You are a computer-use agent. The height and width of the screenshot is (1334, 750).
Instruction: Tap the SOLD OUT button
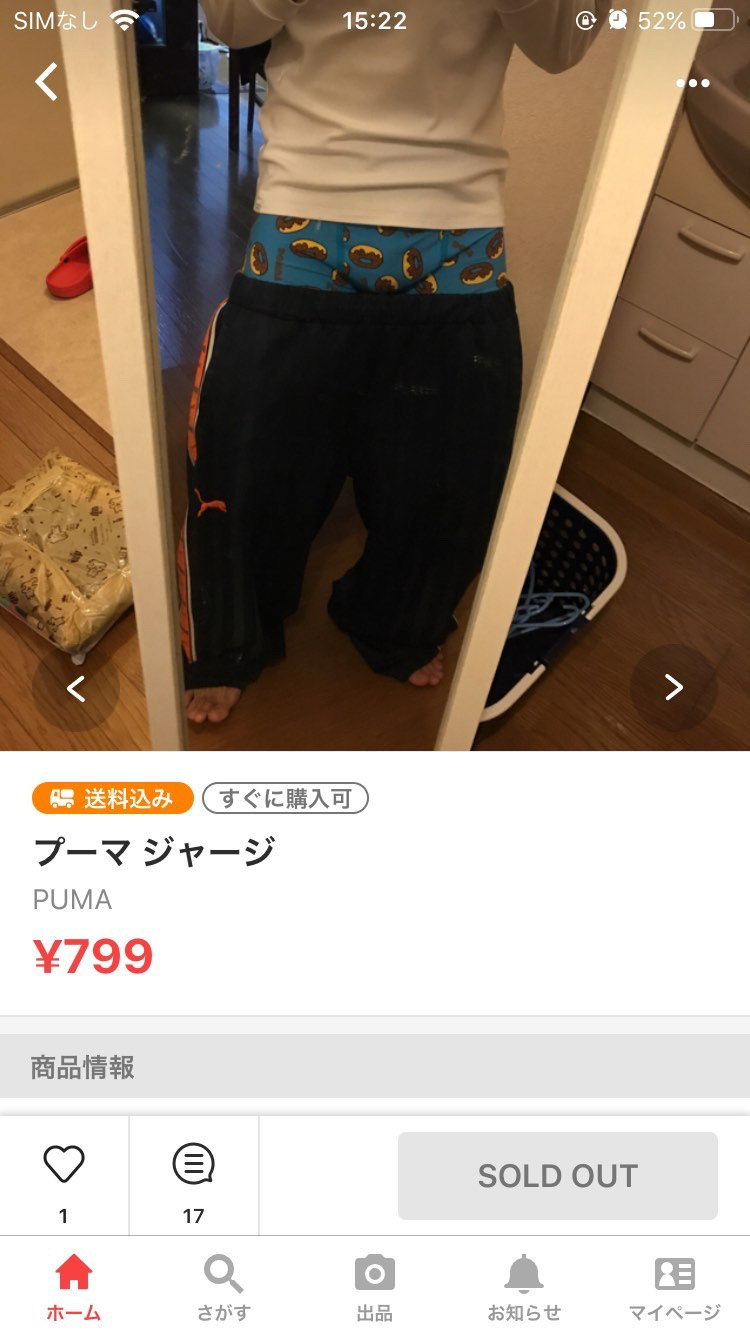click(x=557, y=1176)
